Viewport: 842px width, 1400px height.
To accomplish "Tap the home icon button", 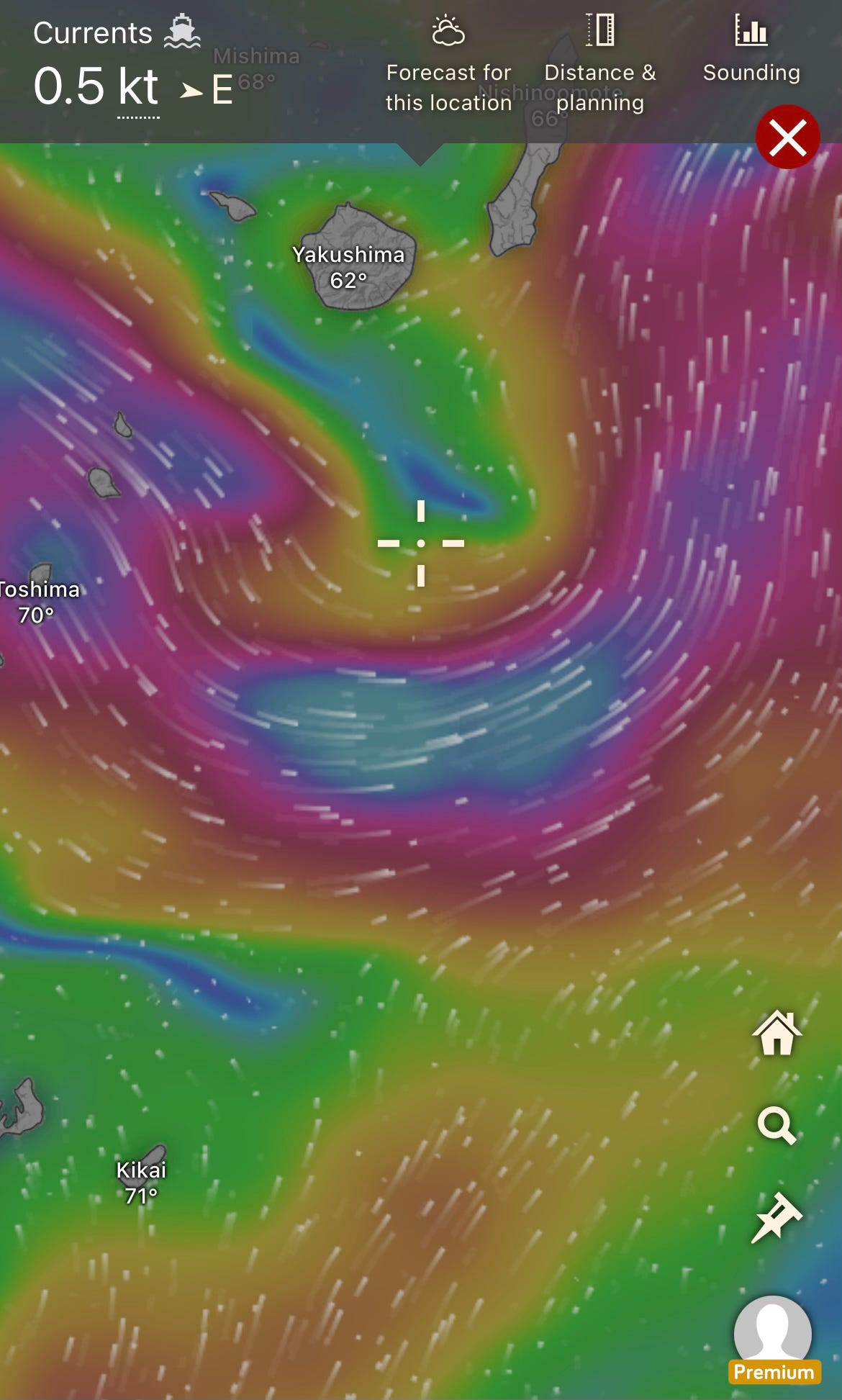I will click(x=777, y=1033).
